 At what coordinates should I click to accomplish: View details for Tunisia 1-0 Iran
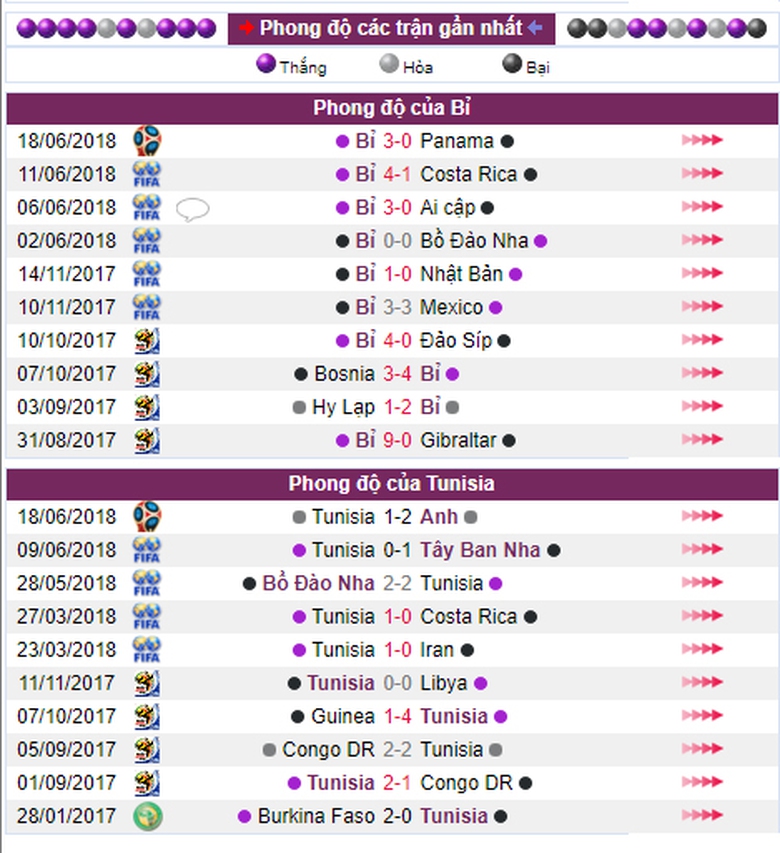coord(702,650)
